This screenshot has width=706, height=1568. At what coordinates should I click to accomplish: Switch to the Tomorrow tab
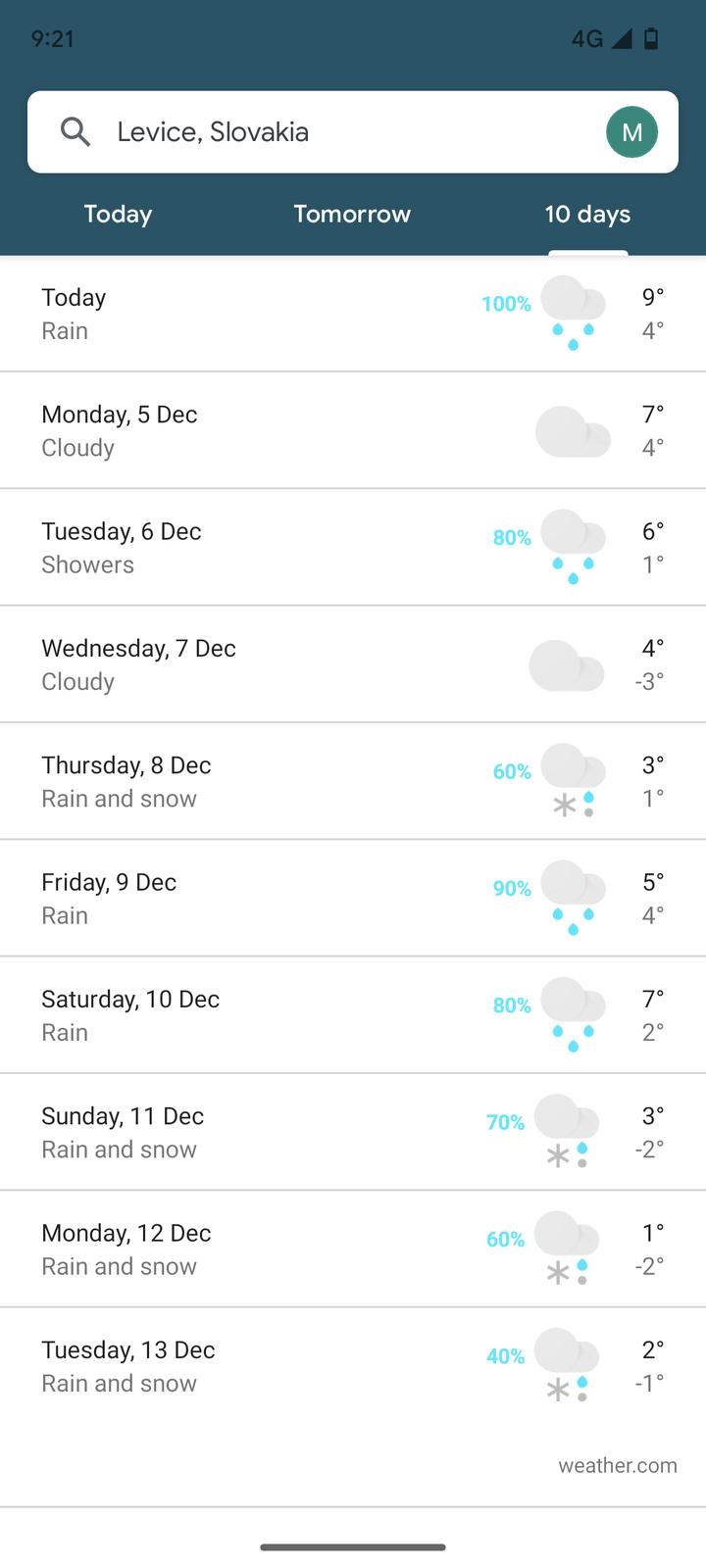pyautogui.click(x=352, y=215)
